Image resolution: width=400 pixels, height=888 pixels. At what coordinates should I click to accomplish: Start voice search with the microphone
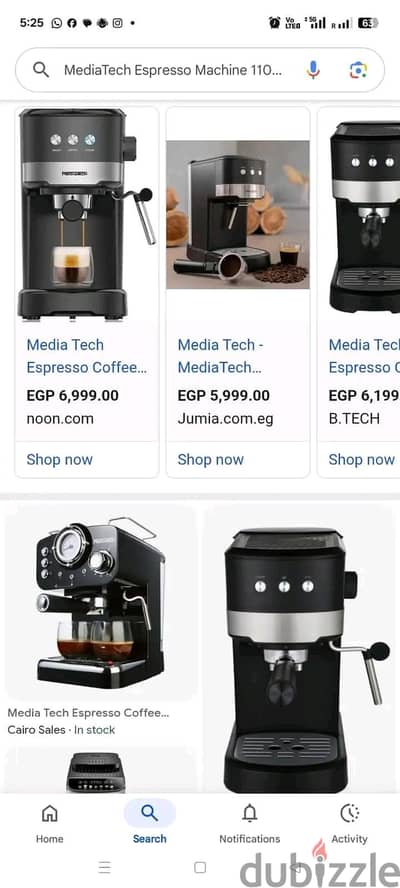[313, 70]
